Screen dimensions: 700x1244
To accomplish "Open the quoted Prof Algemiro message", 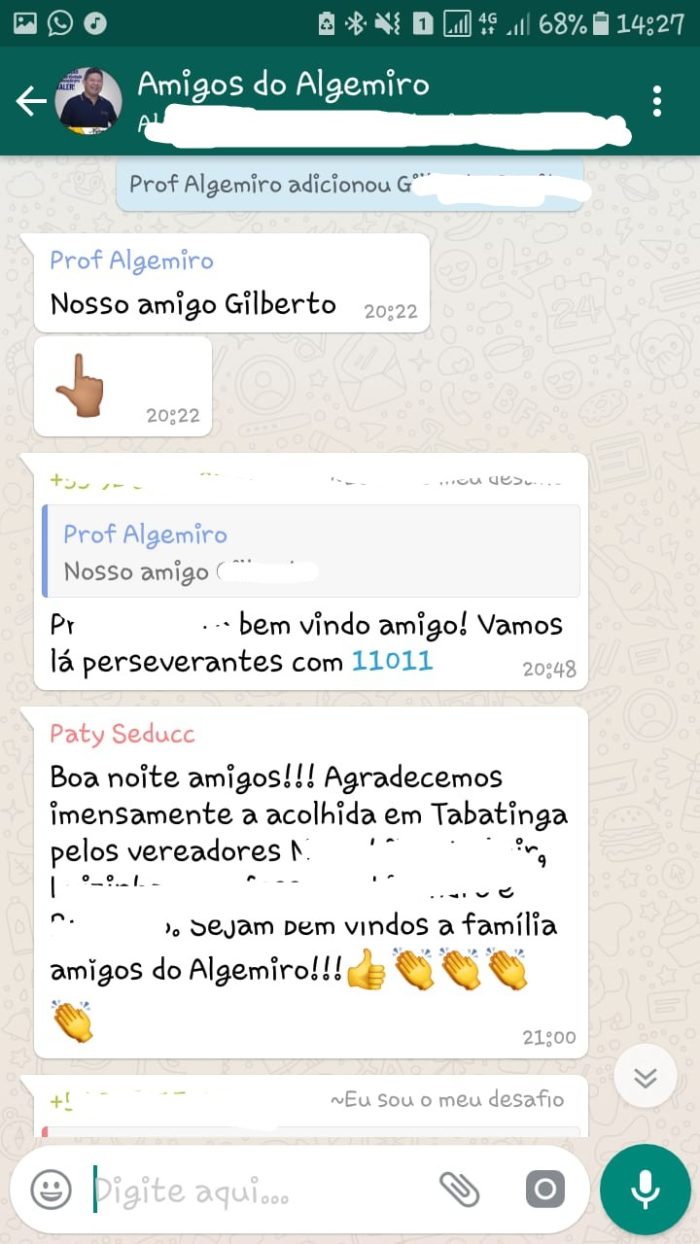I will point(311,552).
